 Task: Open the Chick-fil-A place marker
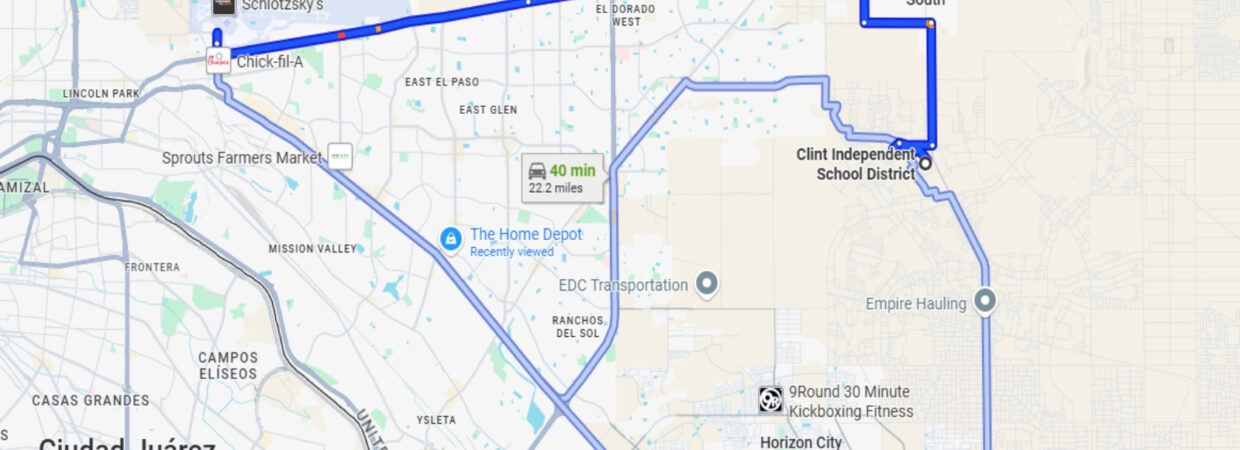pos(219,61)
